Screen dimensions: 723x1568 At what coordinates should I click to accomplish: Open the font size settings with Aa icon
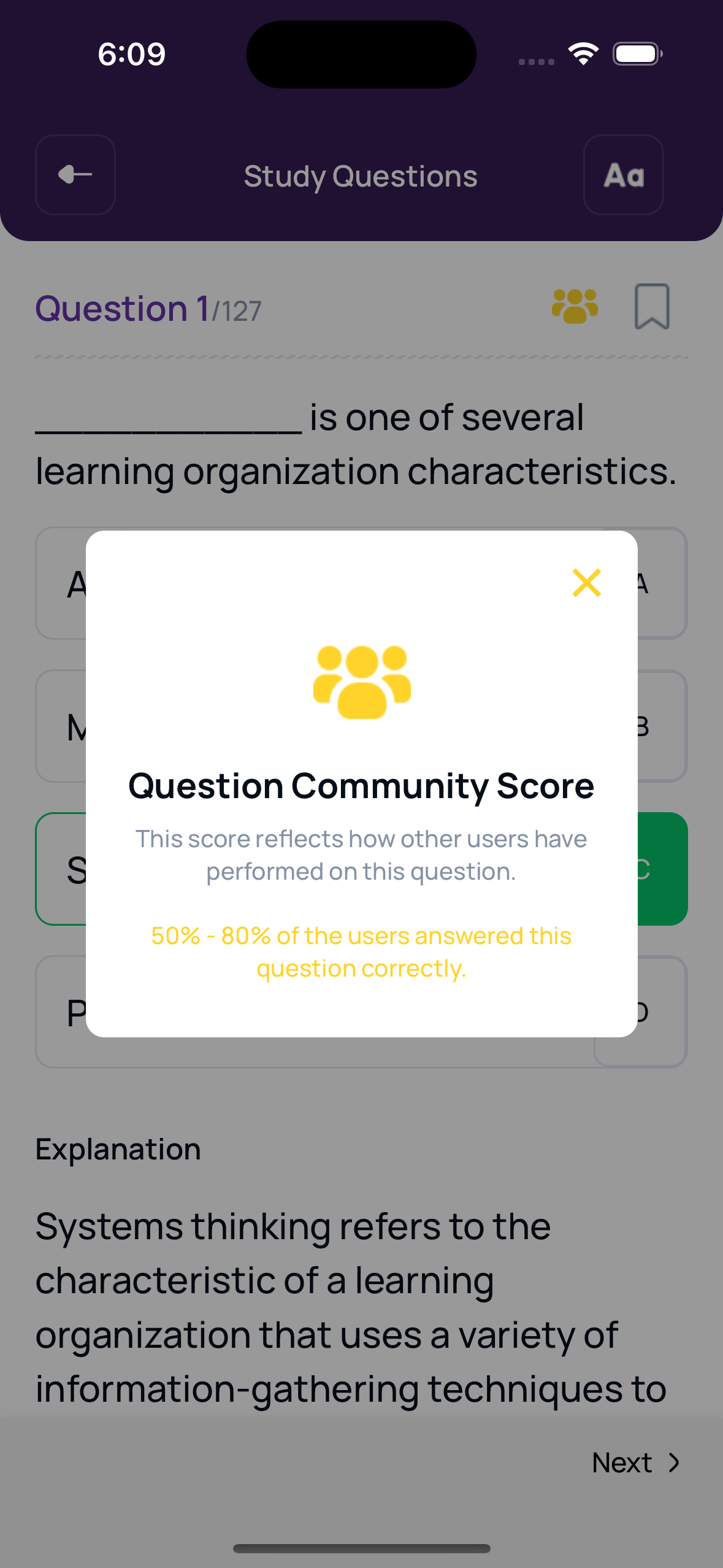point(622,175)
